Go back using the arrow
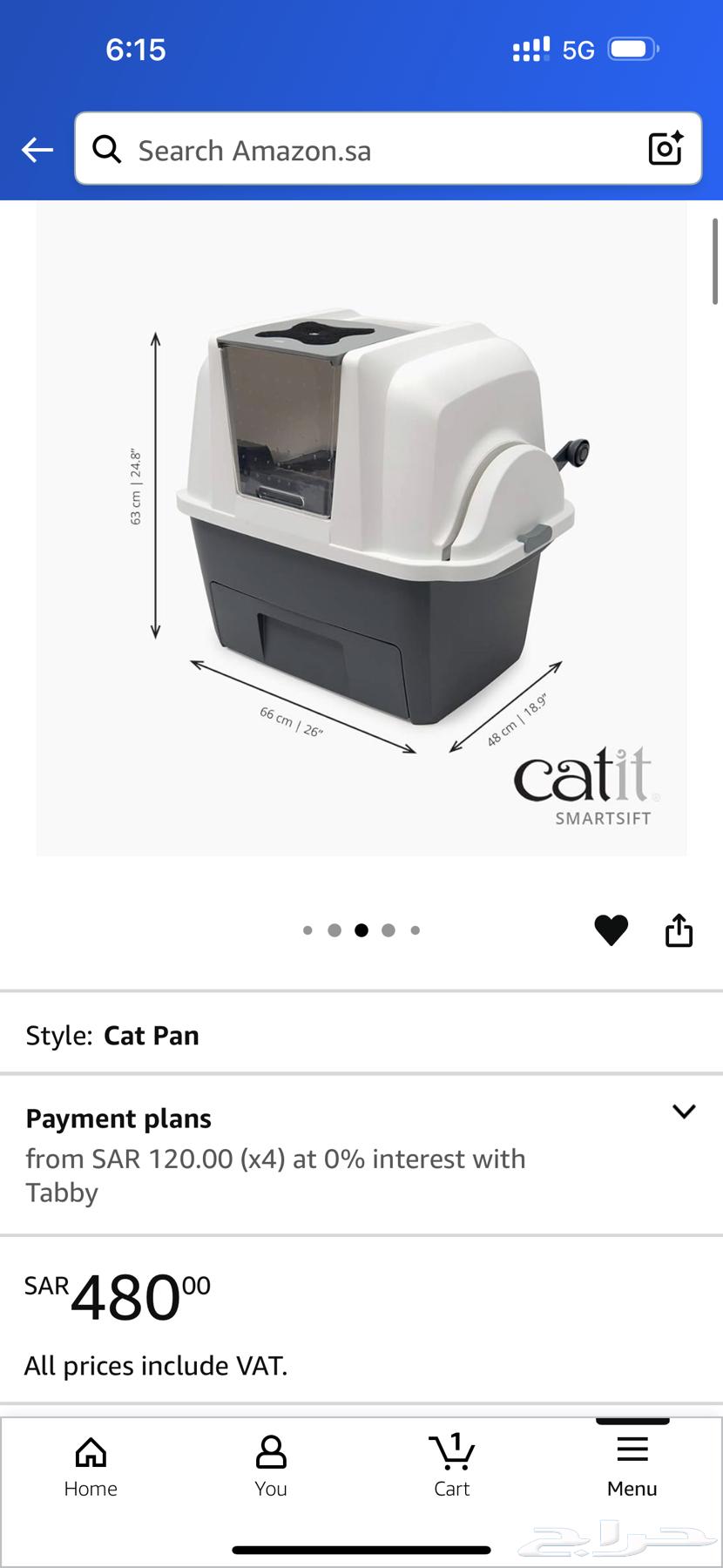This screenshot has height=1568, width=723. pos(37,150)
